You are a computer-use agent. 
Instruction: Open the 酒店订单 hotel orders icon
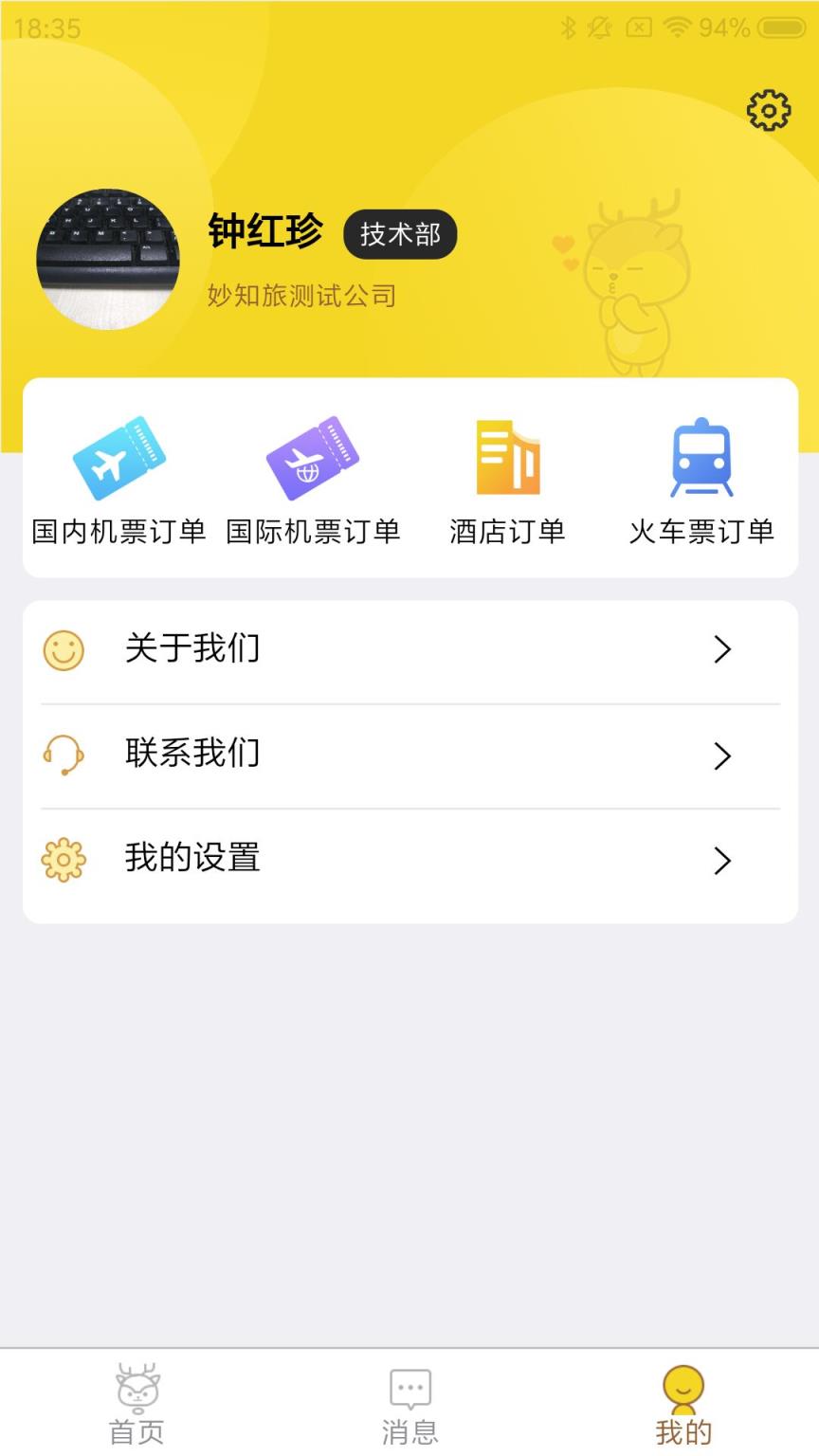508,458
